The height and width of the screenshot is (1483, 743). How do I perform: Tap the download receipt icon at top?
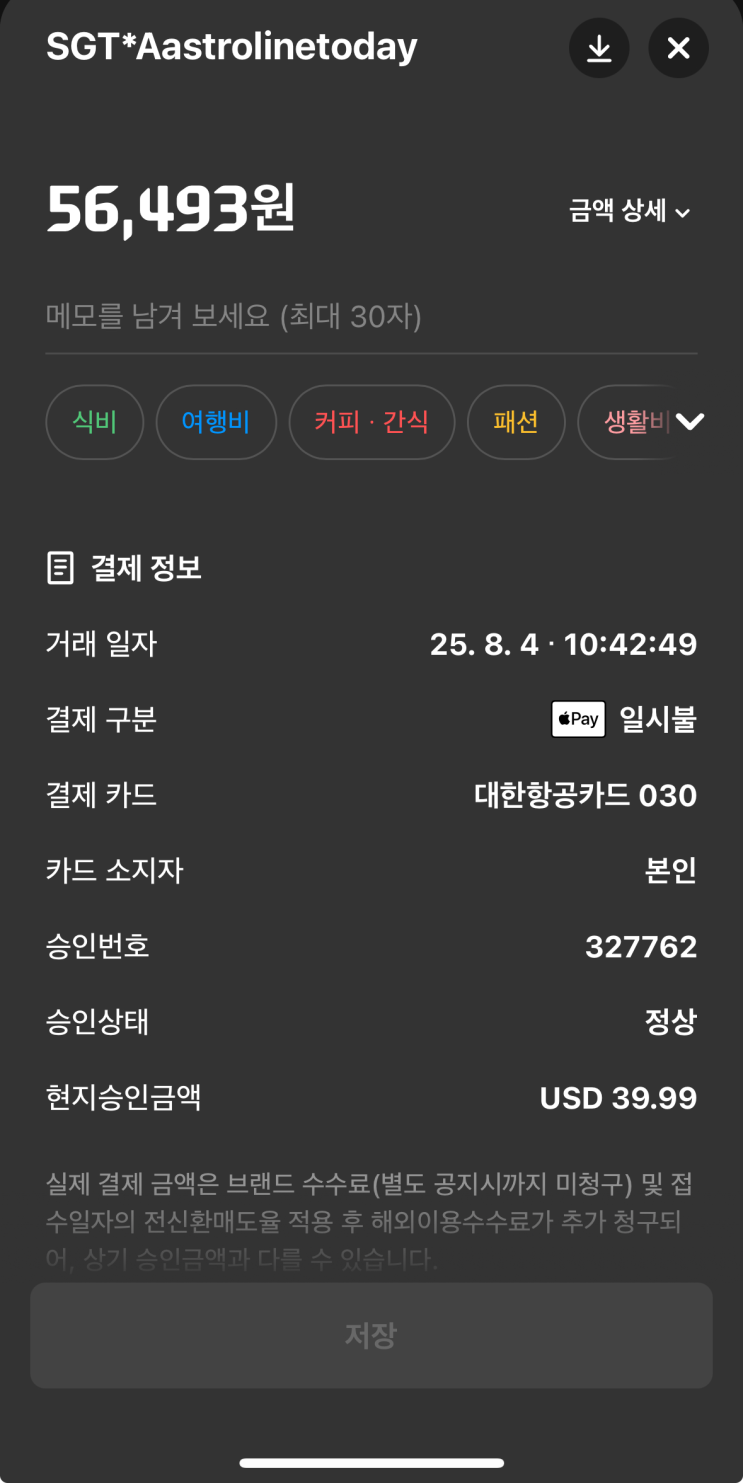599,48
